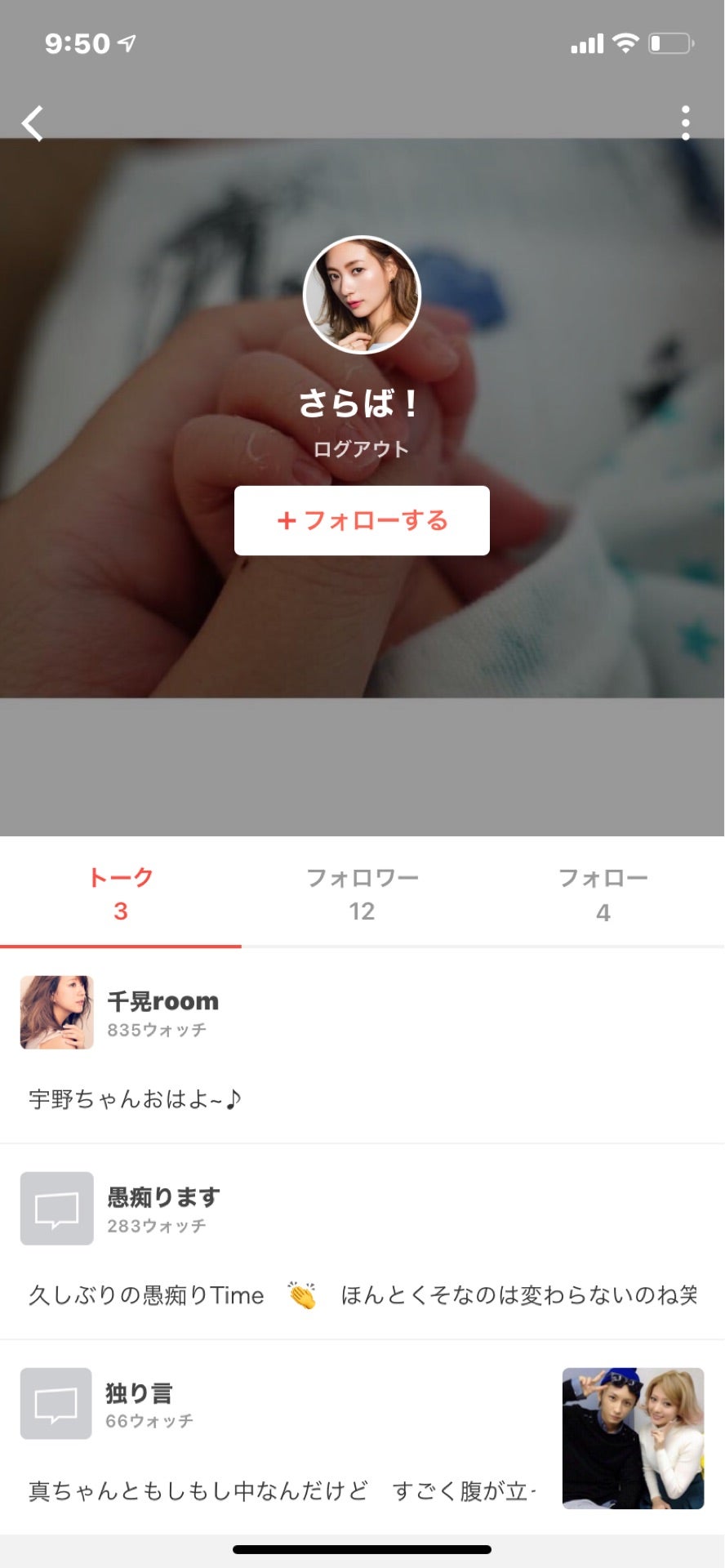The height and width of the screenshot is (1568, 725).
Task: Open 千晃room's avatar thumbnail
Action: tap(56, 1013)
